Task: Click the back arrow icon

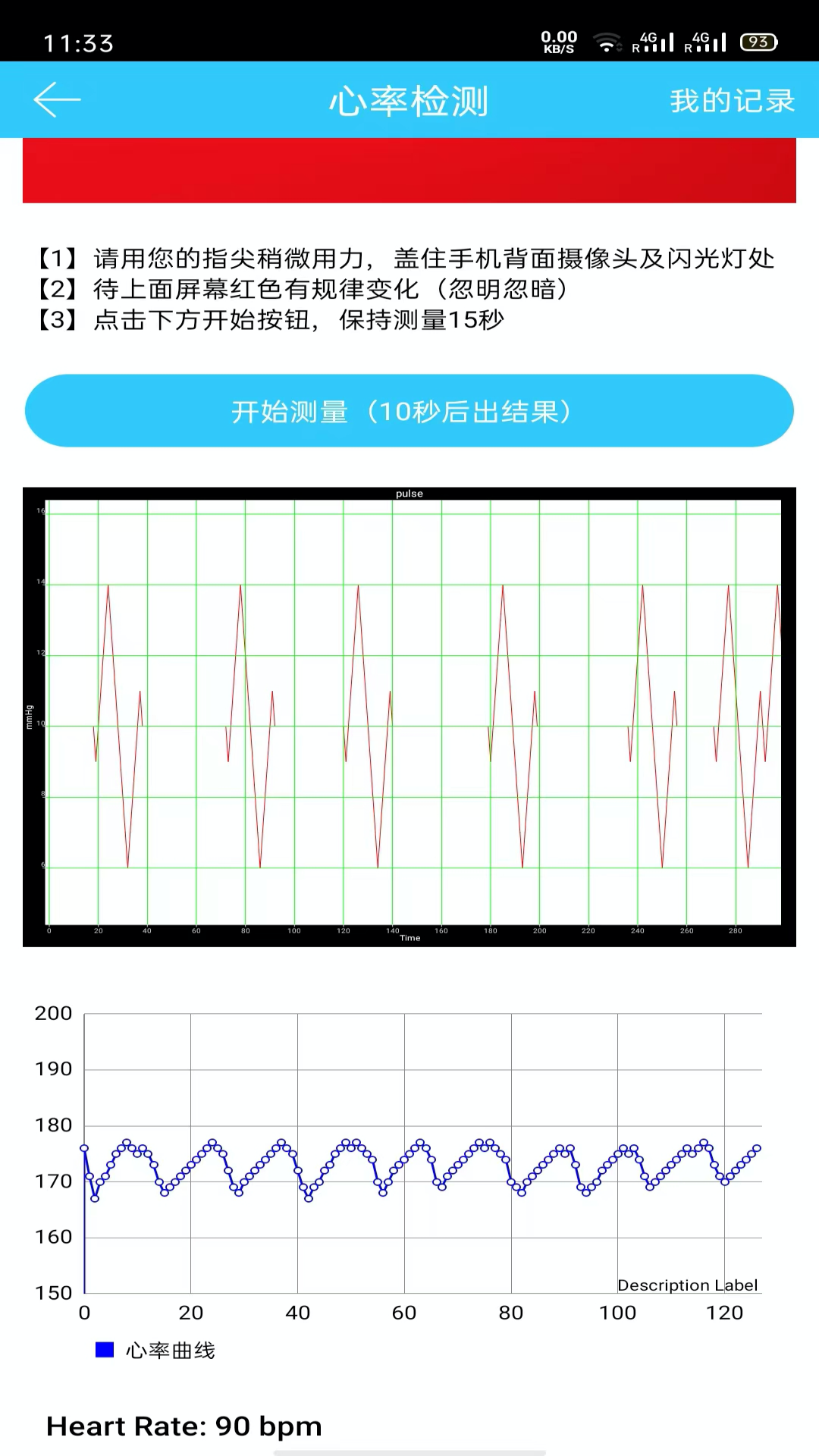Action: coord(57,99)
